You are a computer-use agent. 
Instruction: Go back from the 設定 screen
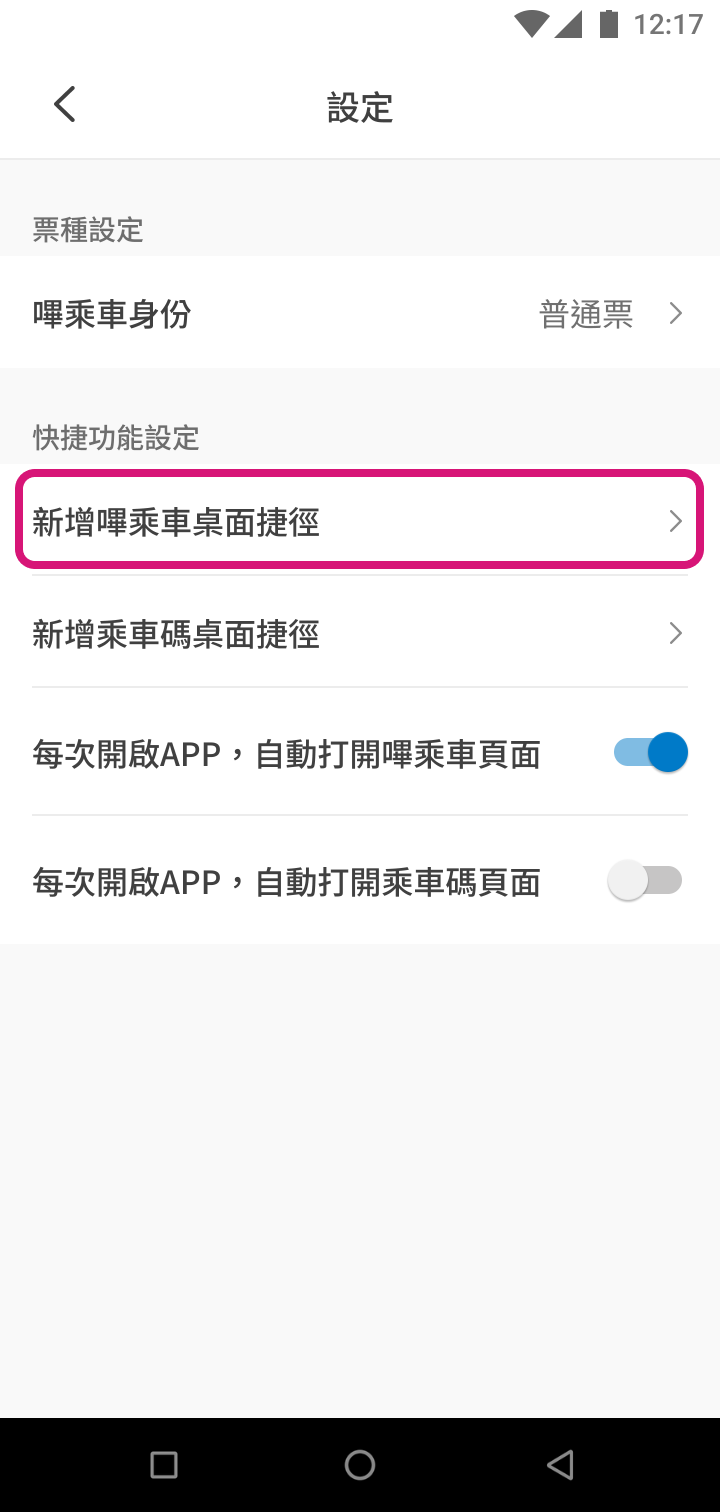(x=65, y=105)
